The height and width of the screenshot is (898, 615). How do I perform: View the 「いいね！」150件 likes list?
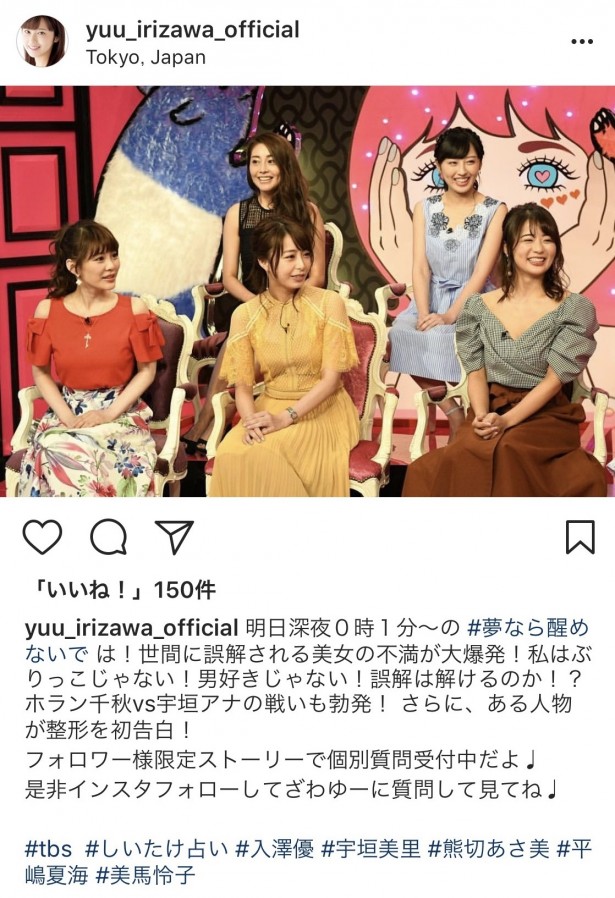[118, 590]
